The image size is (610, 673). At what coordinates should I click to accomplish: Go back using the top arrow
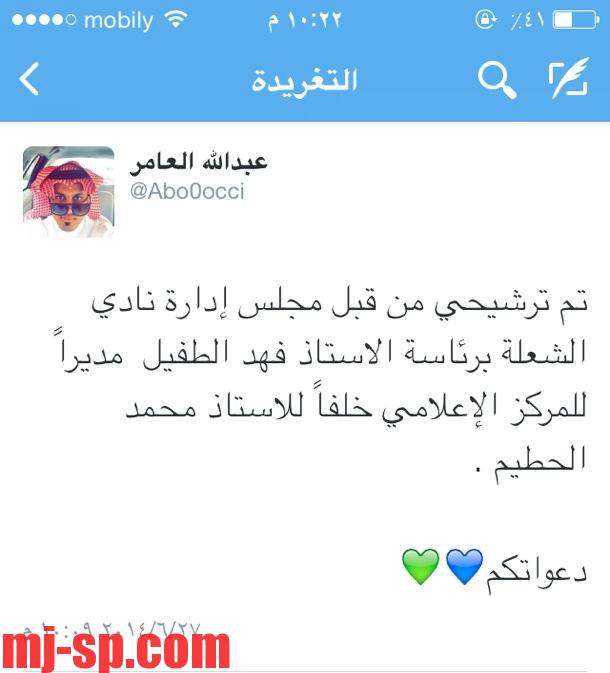[x=29, y=79]
